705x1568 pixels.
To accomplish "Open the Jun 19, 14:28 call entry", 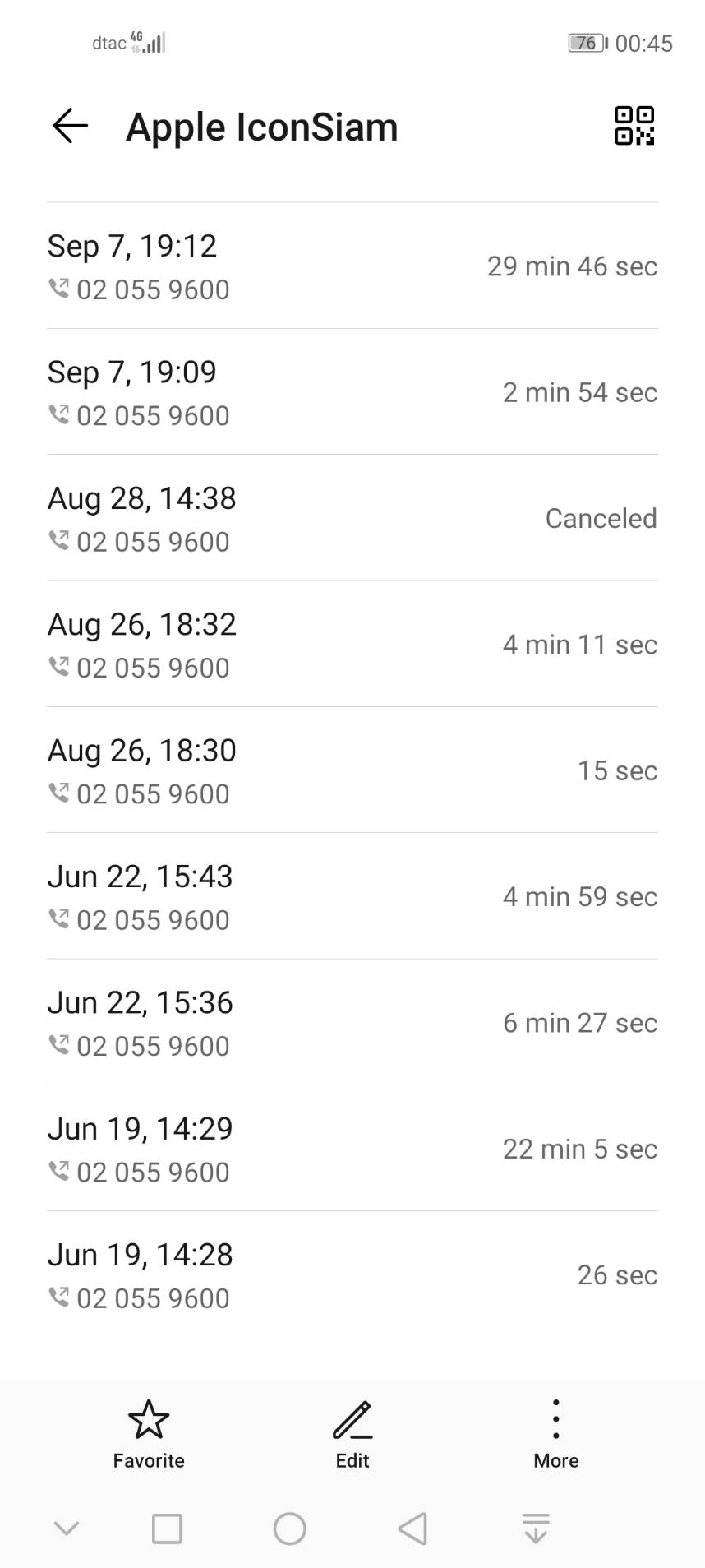I will [352, 1274].
